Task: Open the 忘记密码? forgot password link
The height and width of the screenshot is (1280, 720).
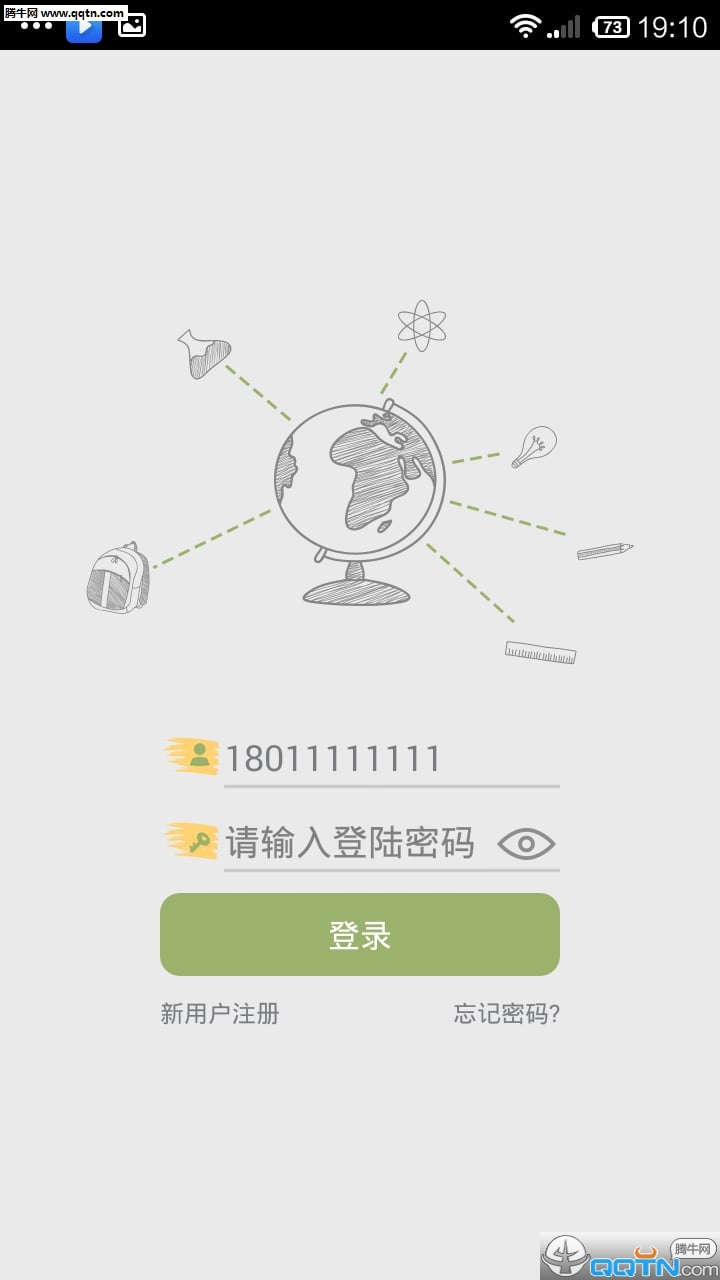Action: 507,1013
